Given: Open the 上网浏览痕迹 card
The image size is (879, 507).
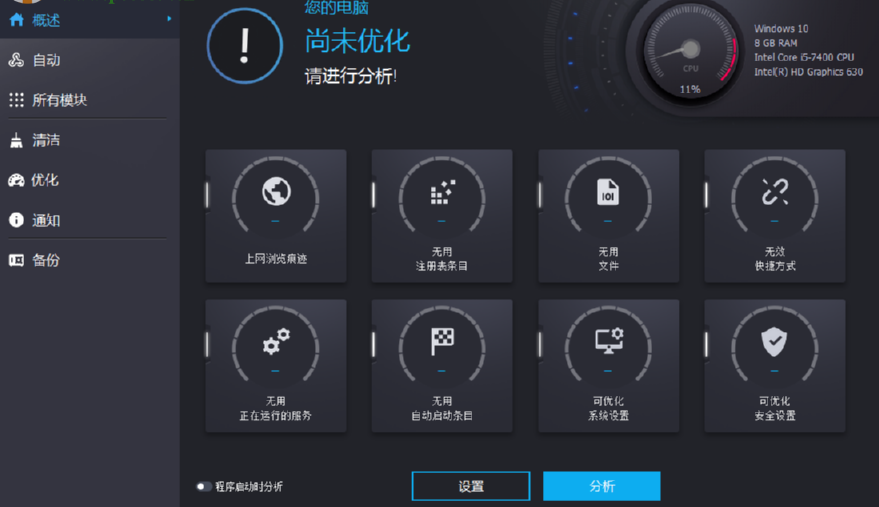Looking at the screenshot, I should tap(276, 216).
